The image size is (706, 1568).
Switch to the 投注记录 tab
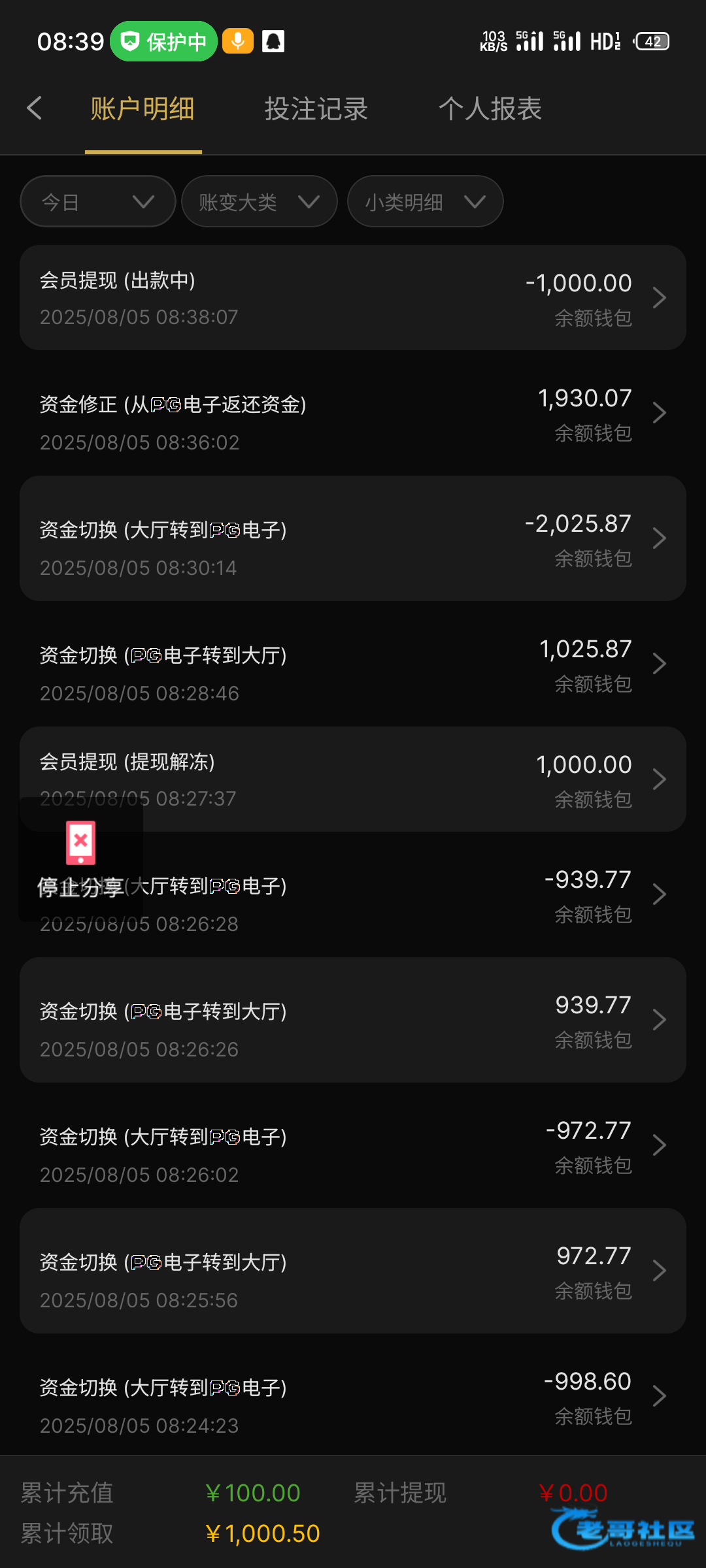[316, 109]
